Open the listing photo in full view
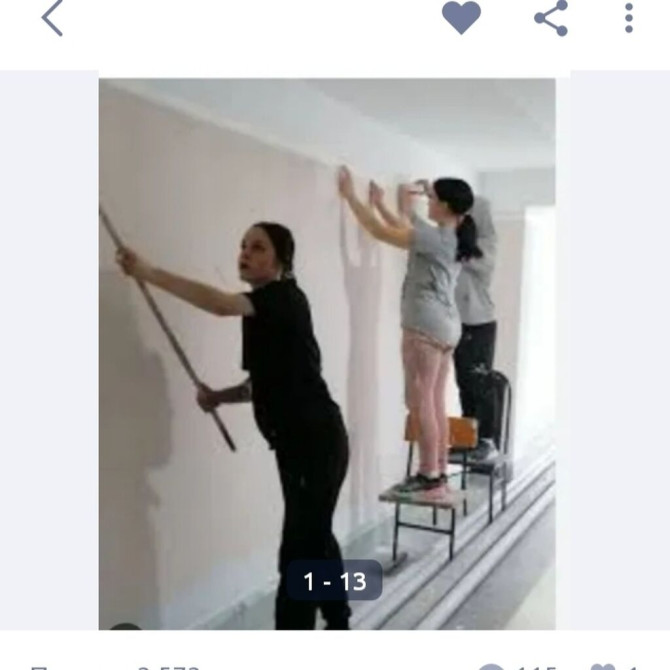Screen dimensions: 670x670 click(327, 350)
